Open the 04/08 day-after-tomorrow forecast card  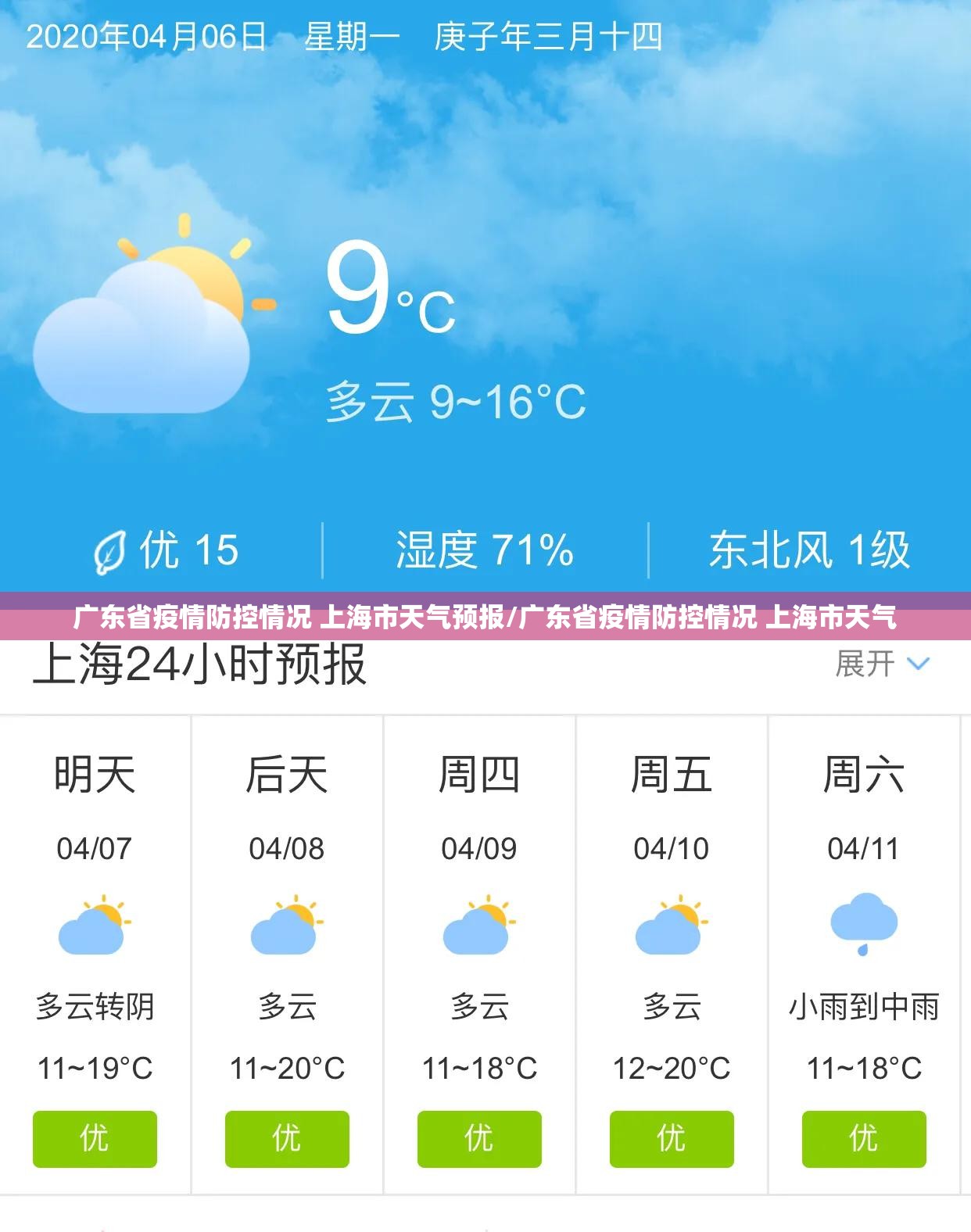[287, 954]
